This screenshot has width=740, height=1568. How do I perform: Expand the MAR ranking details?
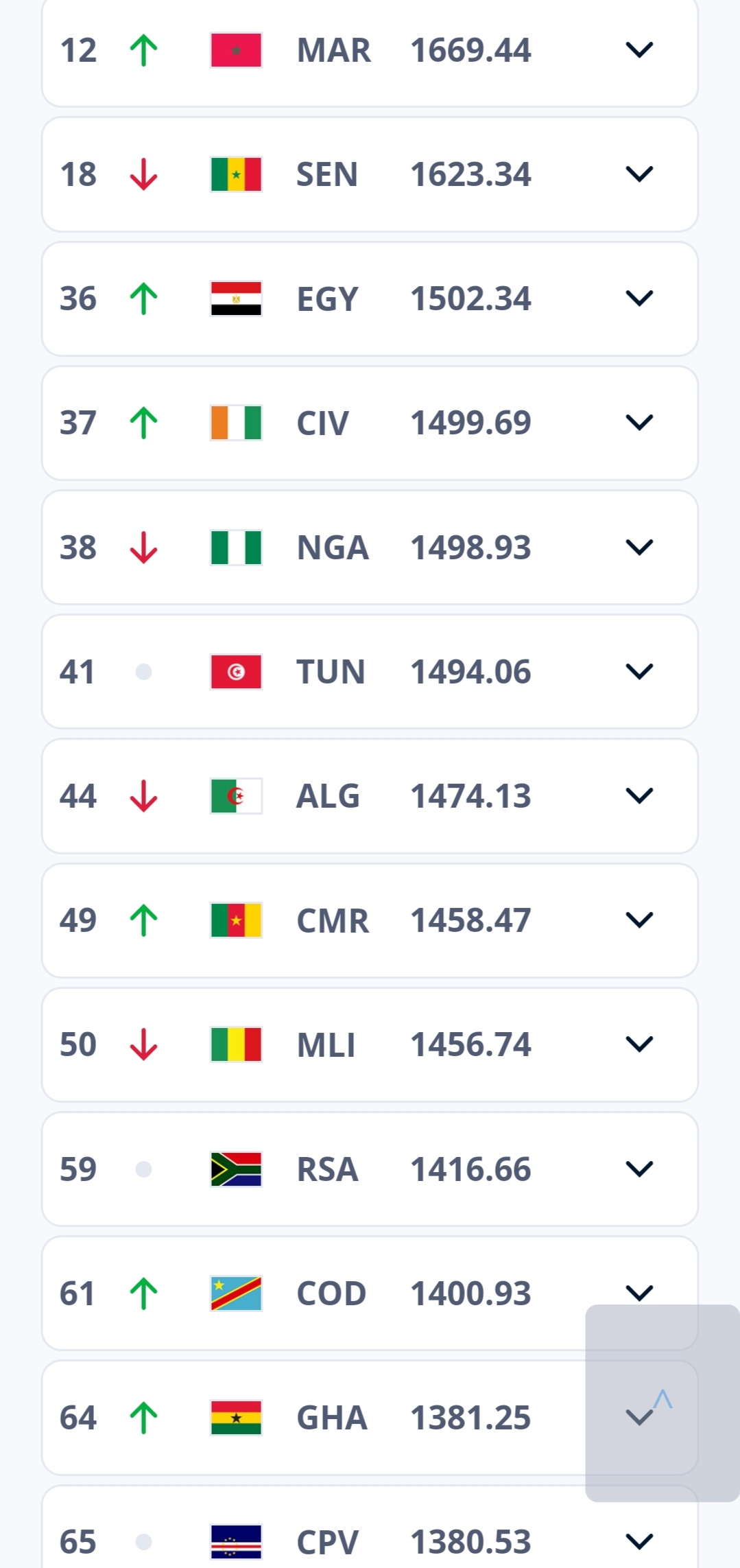(639, 50)
